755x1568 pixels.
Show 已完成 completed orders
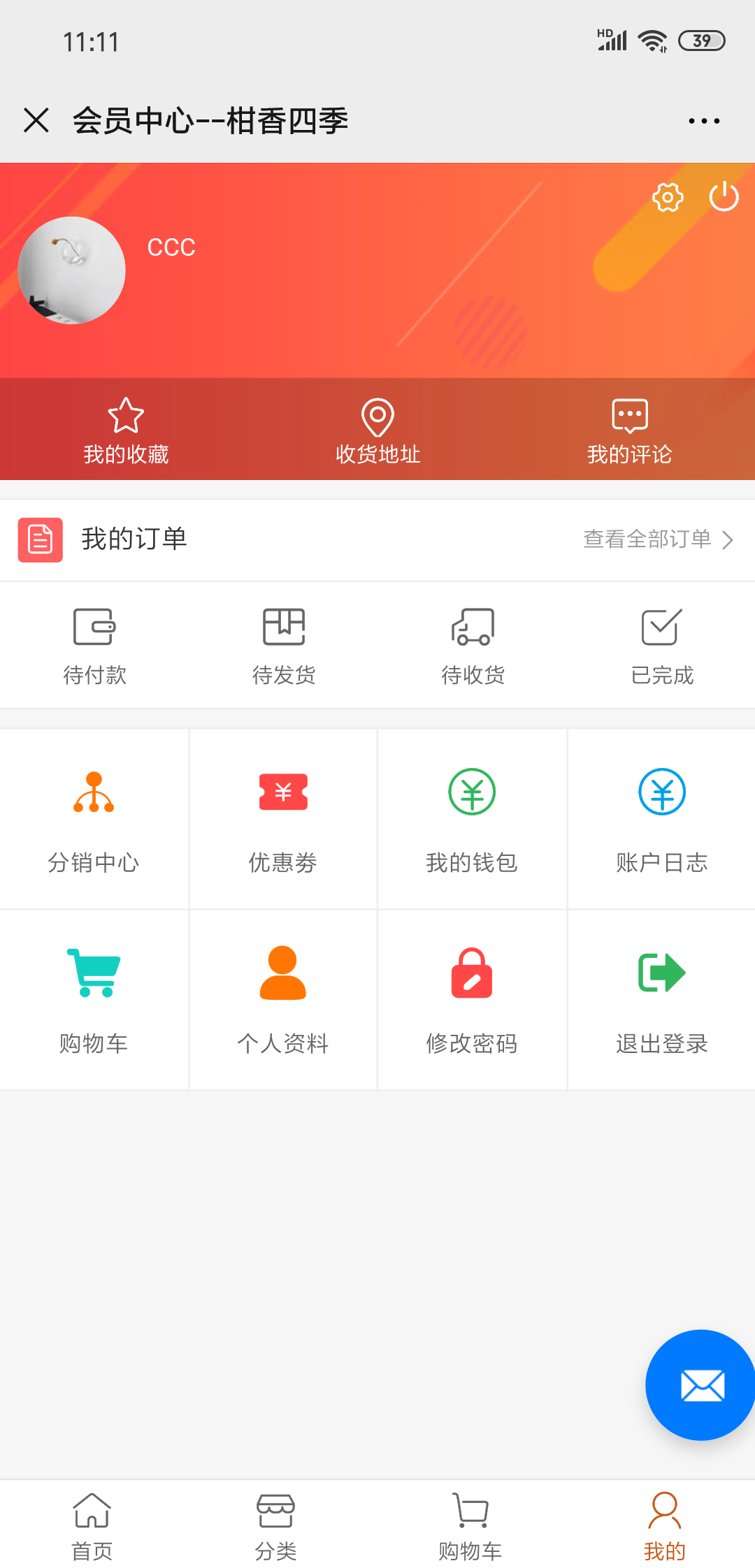661,646
